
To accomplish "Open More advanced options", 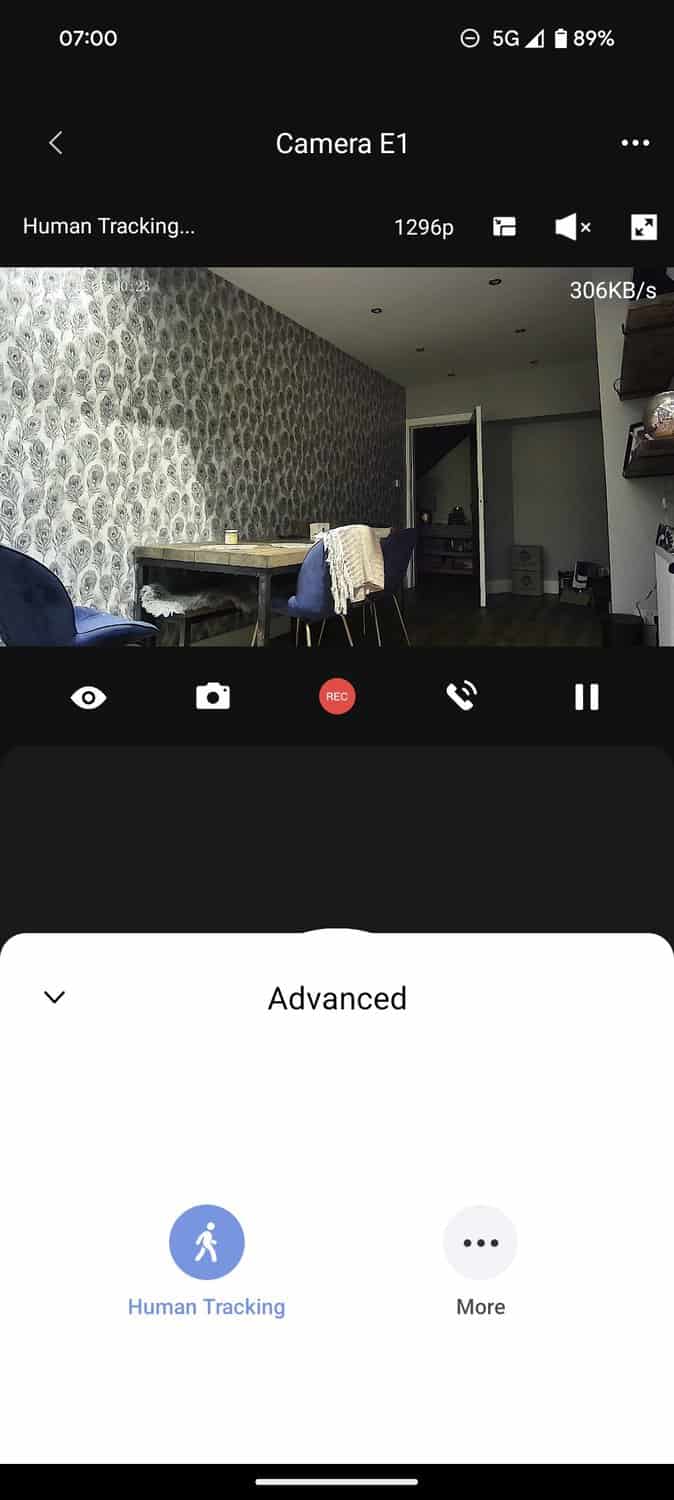I will [x=480, y=1243].
